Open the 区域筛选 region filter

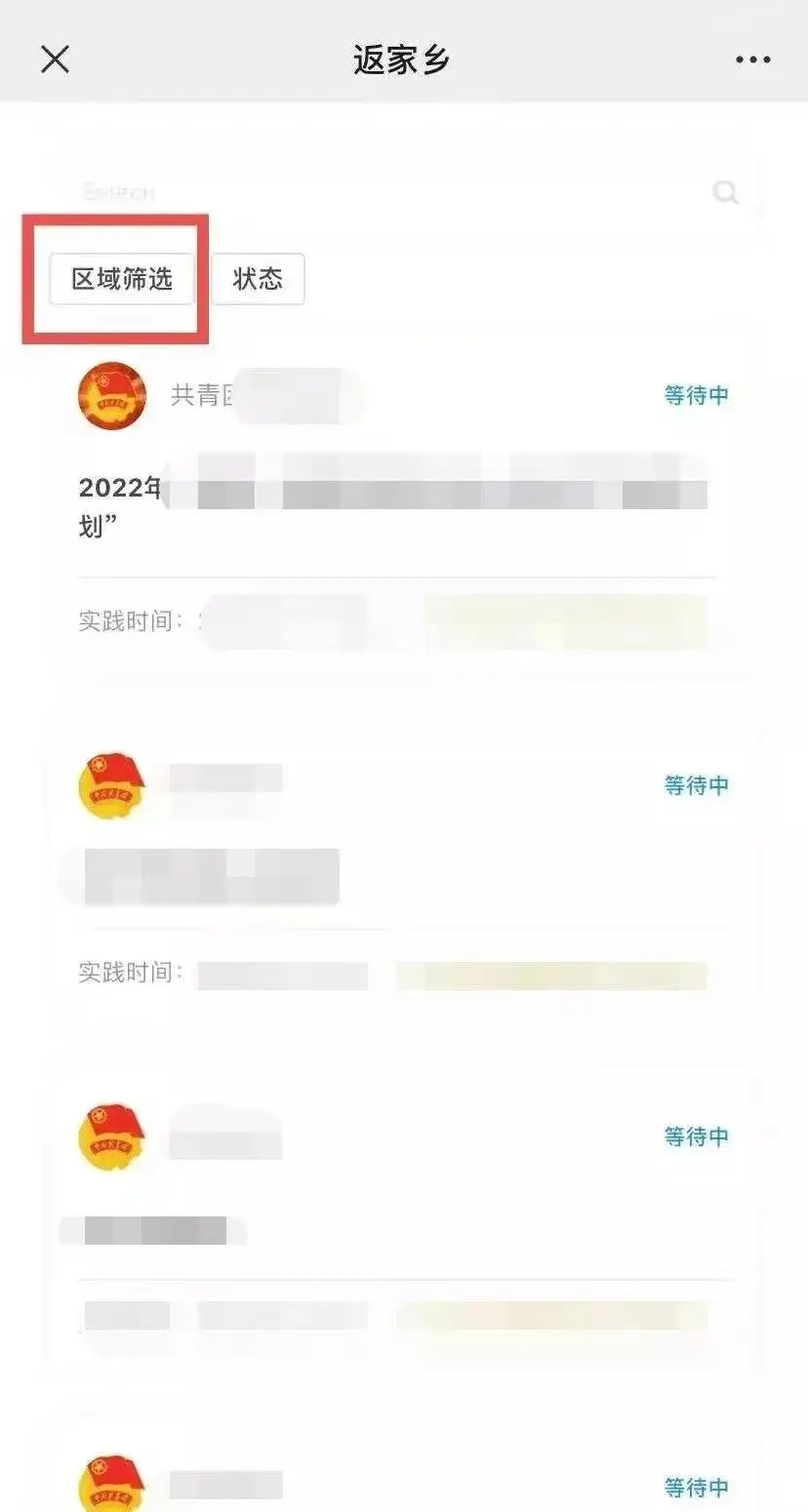[x=122, y=280]
